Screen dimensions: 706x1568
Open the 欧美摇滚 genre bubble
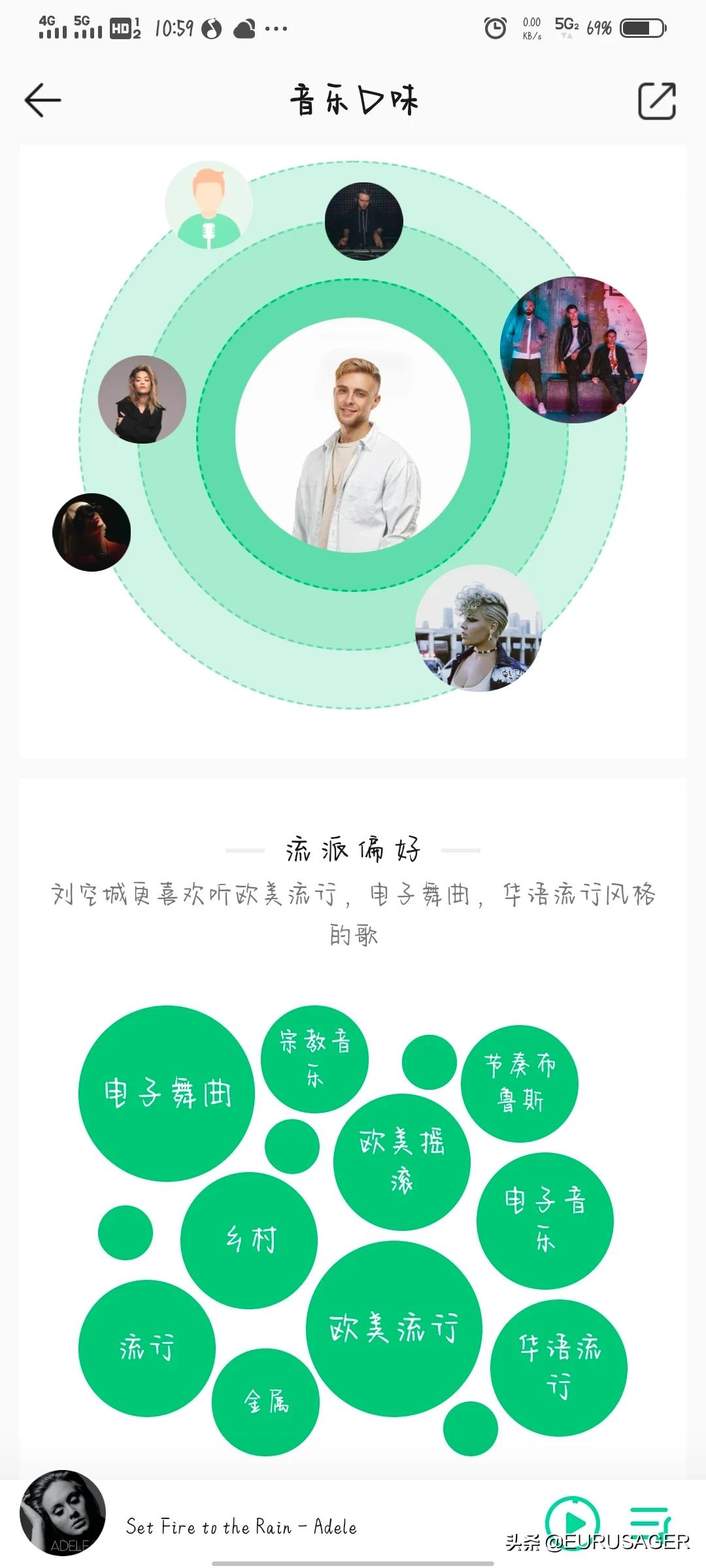pos(402,1162)
